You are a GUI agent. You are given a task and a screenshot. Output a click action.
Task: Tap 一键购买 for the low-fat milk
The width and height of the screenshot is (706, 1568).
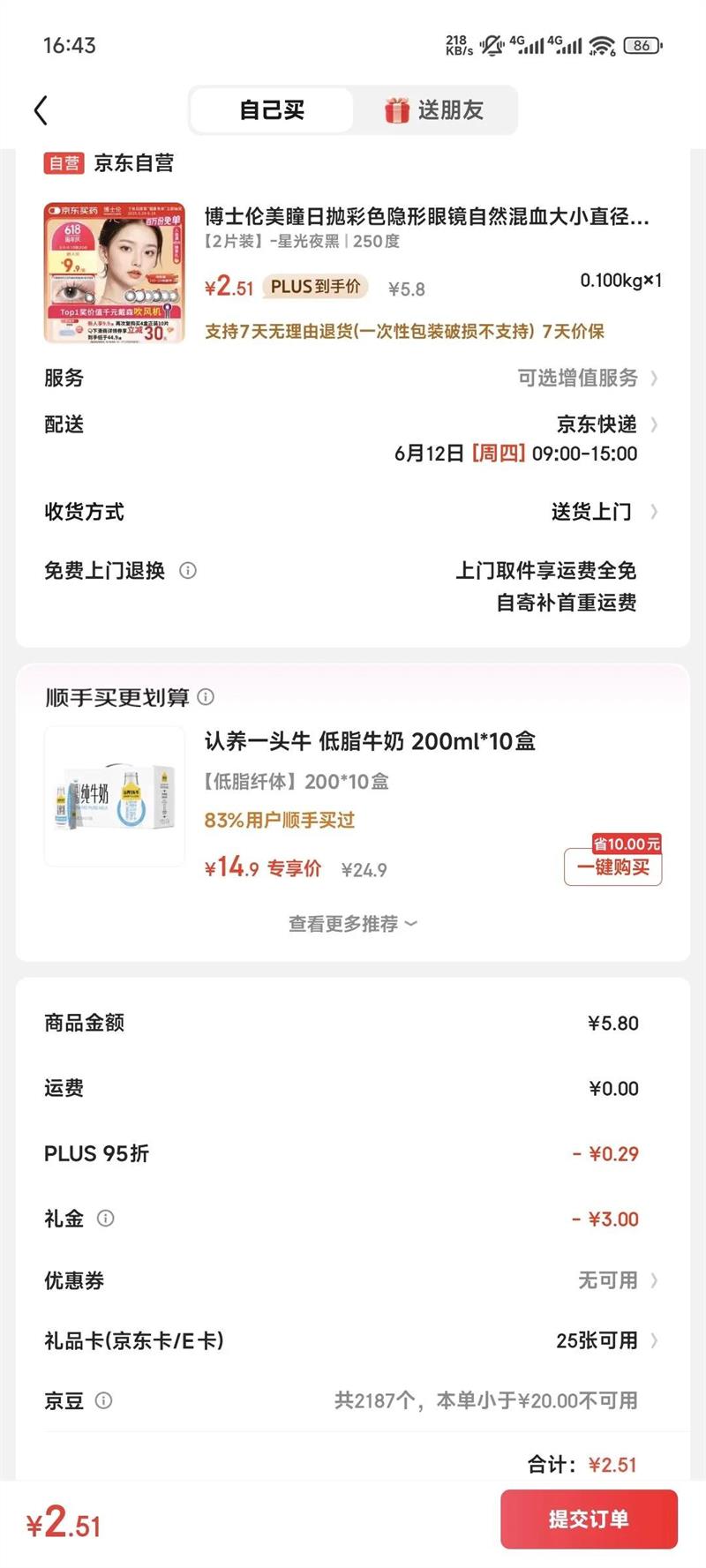612,867
